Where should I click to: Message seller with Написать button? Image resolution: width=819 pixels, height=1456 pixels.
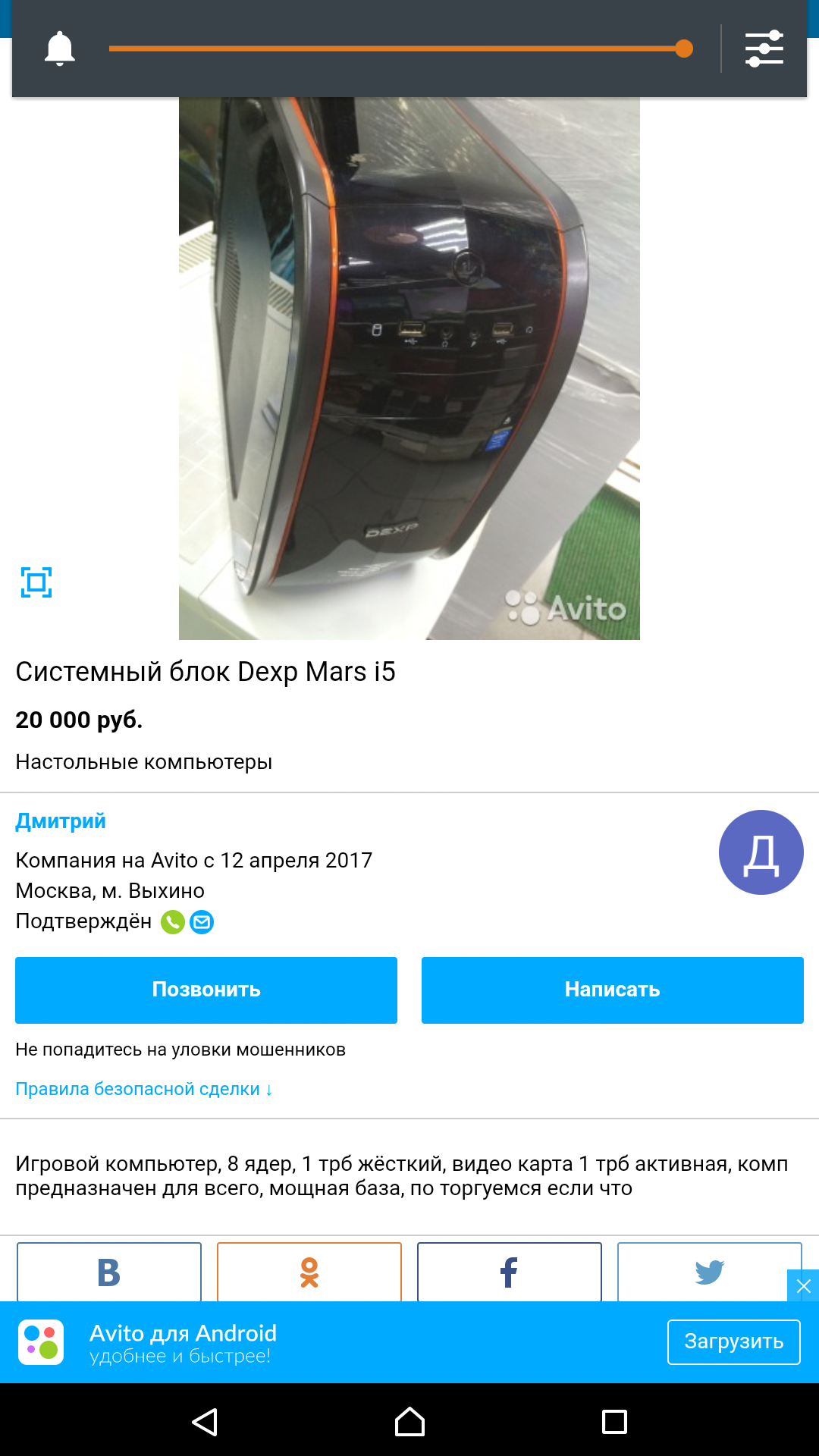[x=613, y=990]
